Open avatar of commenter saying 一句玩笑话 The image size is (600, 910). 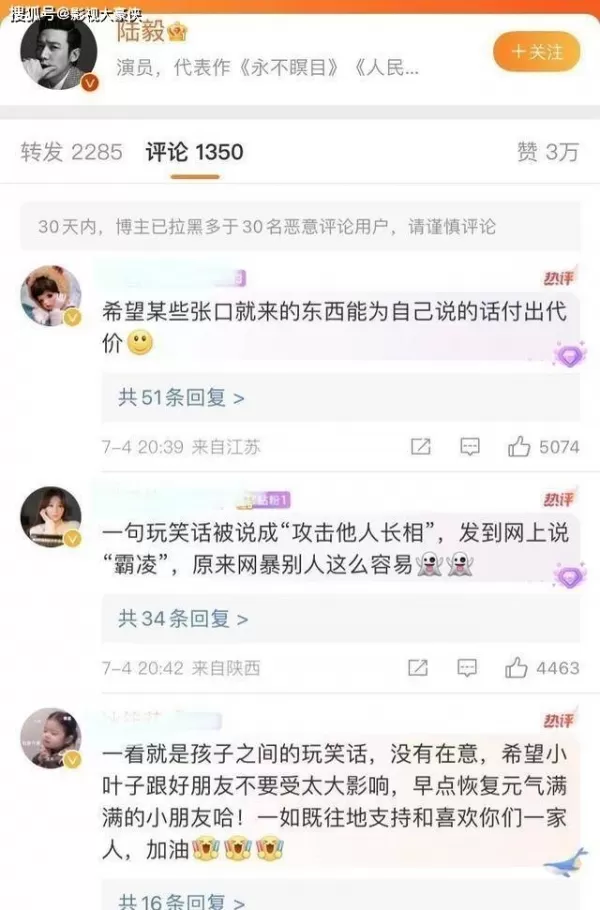(51, 517)
